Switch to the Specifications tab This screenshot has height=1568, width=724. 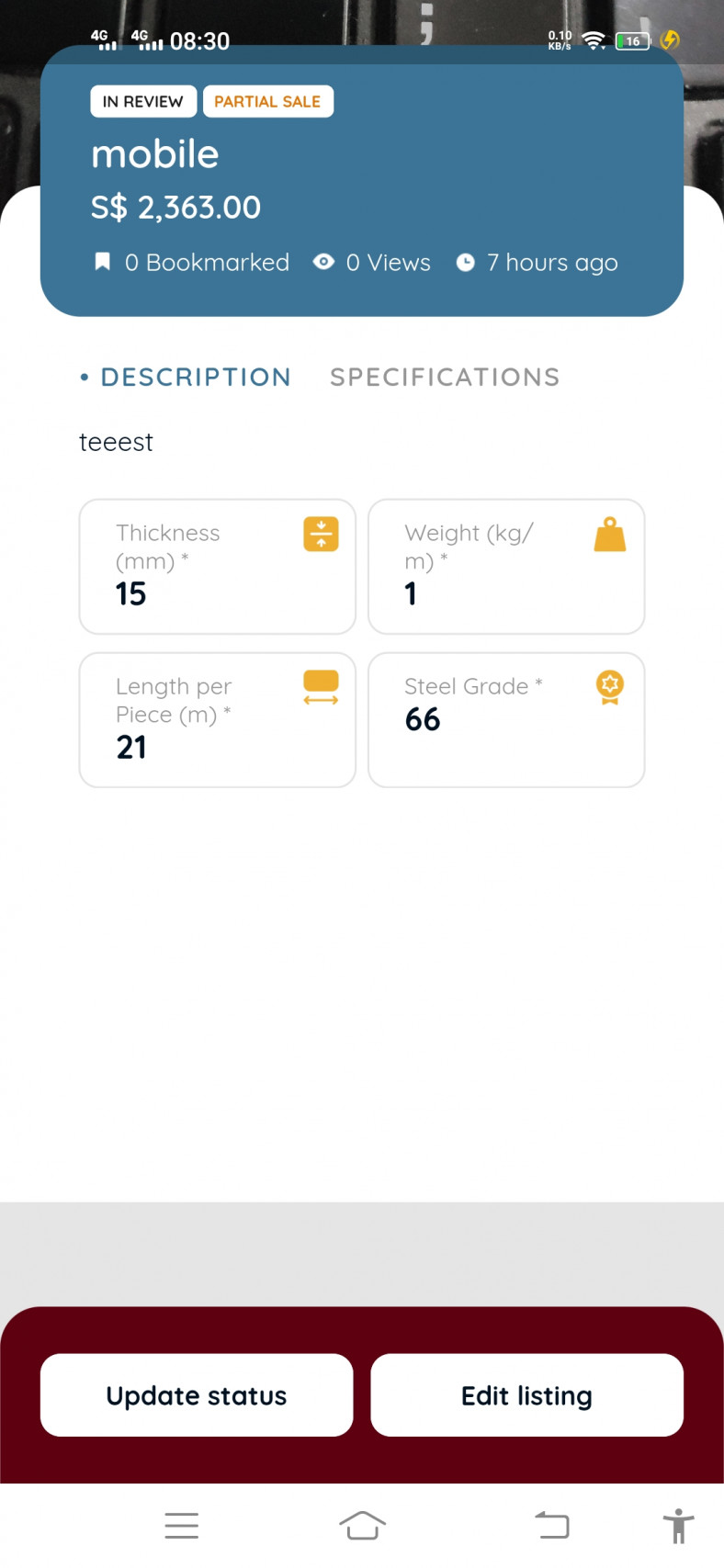[x=445, y=377]
